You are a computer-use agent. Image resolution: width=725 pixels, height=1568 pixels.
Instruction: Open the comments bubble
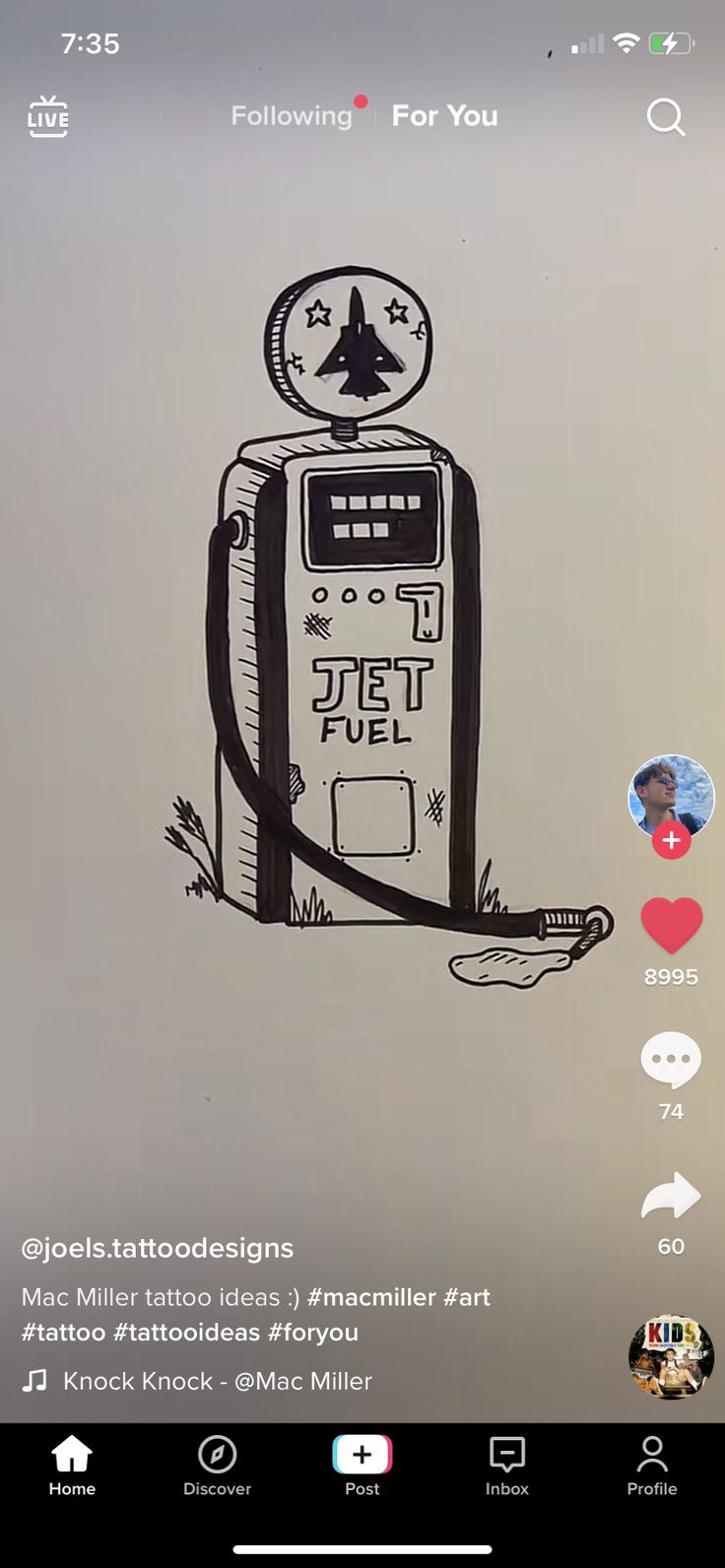point(671,1060)
